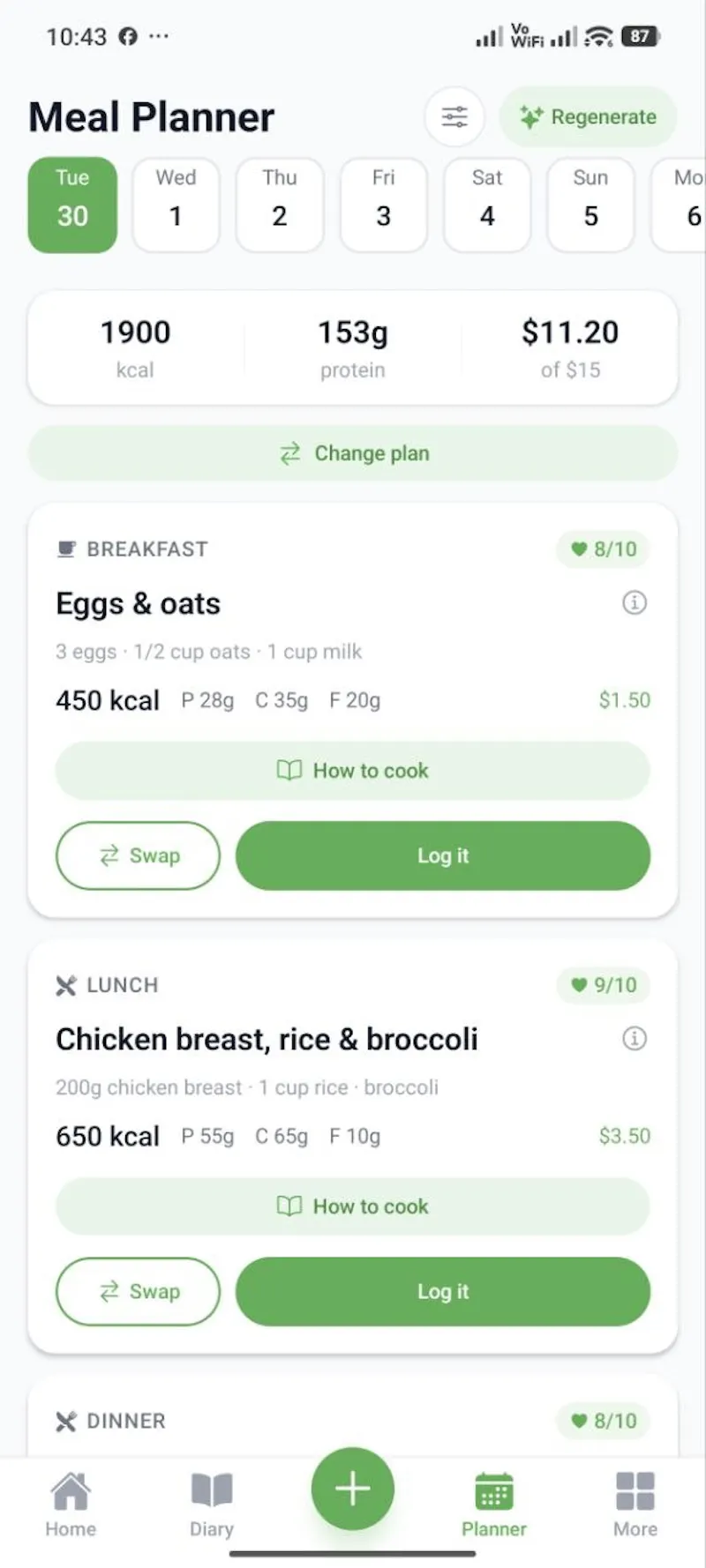Log the chicken breast lunch
The image size is (706, 1568).
pos(443,1291)
